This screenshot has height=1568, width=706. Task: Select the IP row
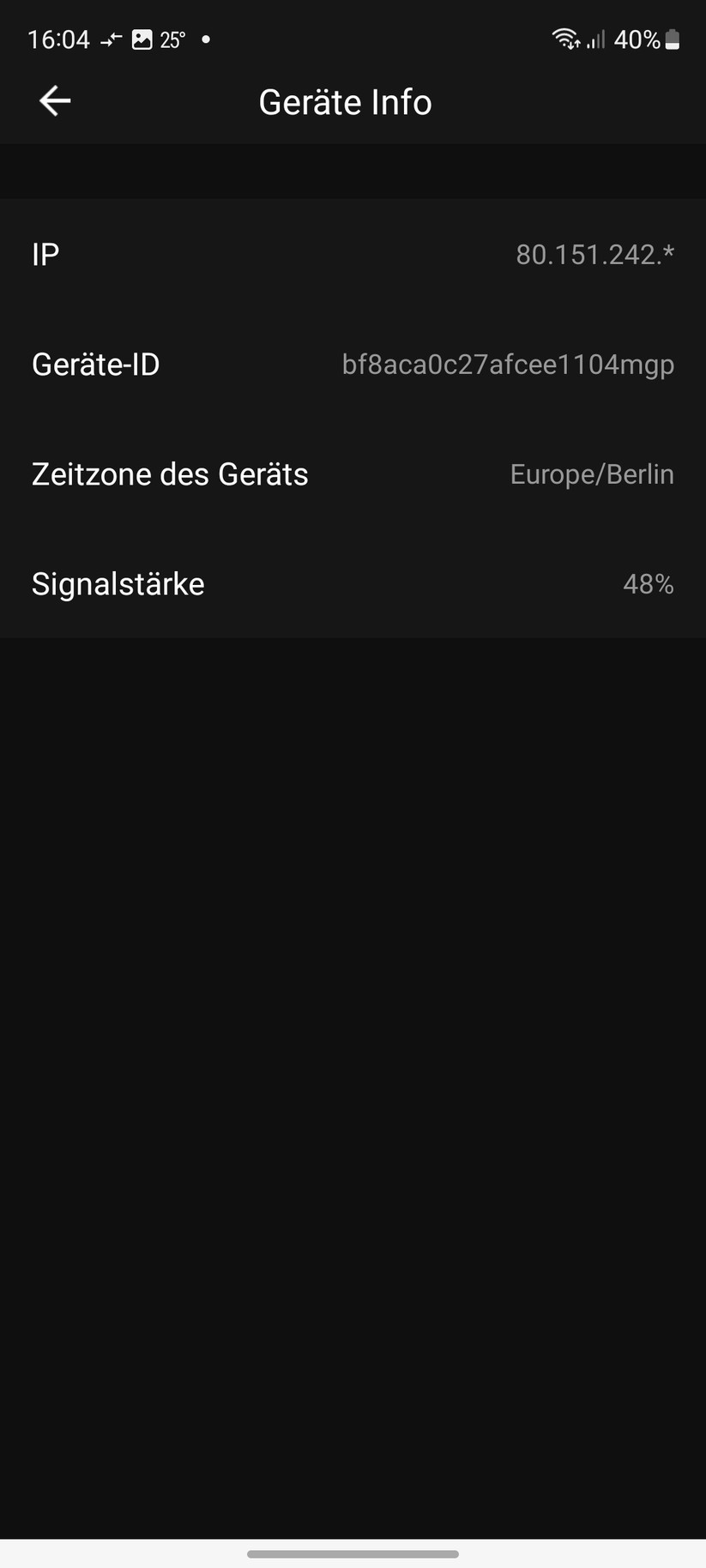pos(353,254)
